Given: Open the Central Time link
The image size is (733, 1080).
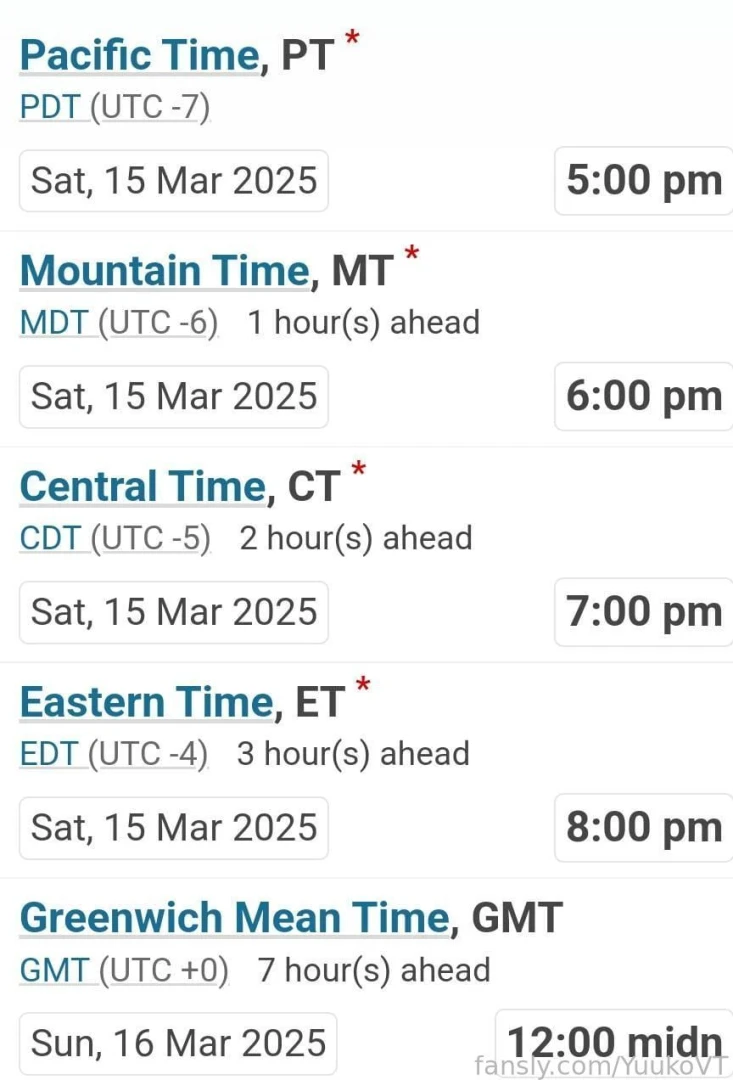Looking at the screenshot, I should [x=142, y=487].
